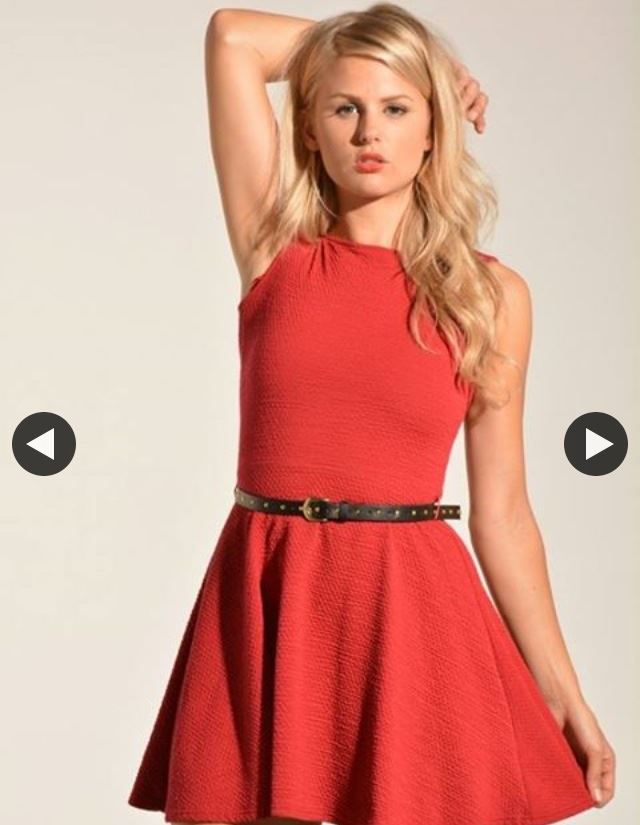Go to the previous photo
Screen dimensions: 640x825
point(44,444)
